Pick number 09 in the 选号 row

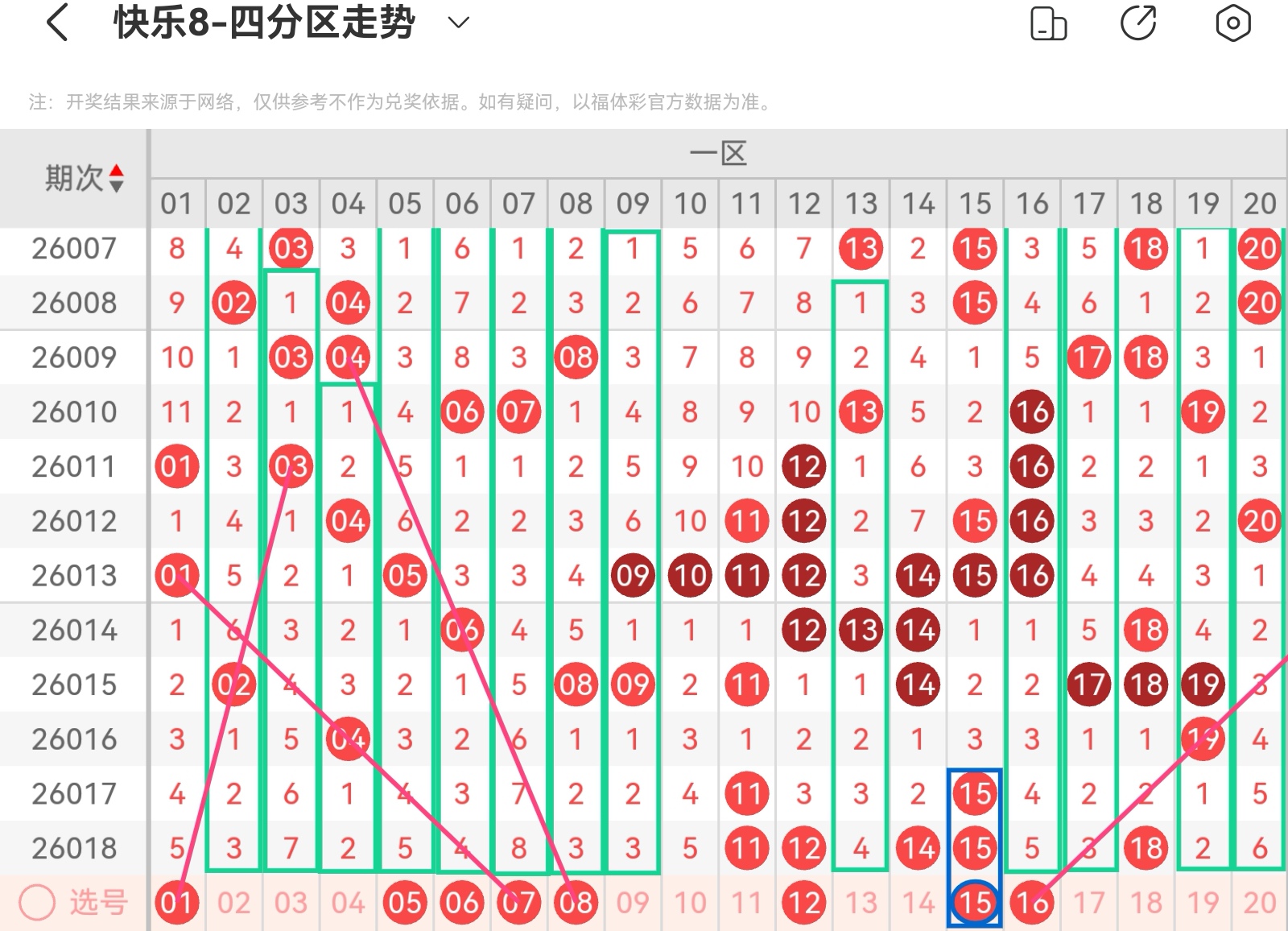click(633, 903)
